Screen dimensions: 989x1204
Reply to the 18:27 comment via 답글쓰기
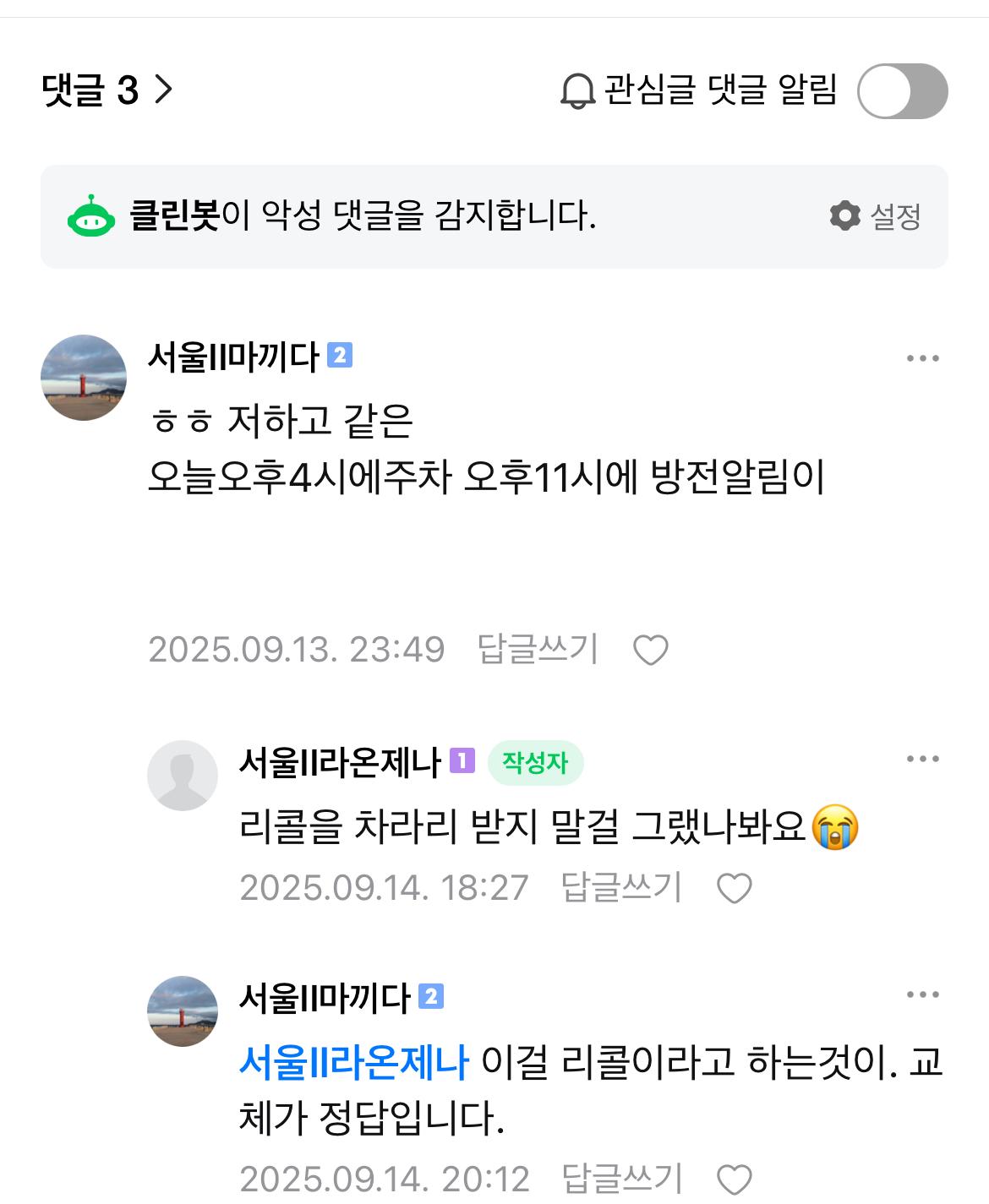tap(621, 888)
